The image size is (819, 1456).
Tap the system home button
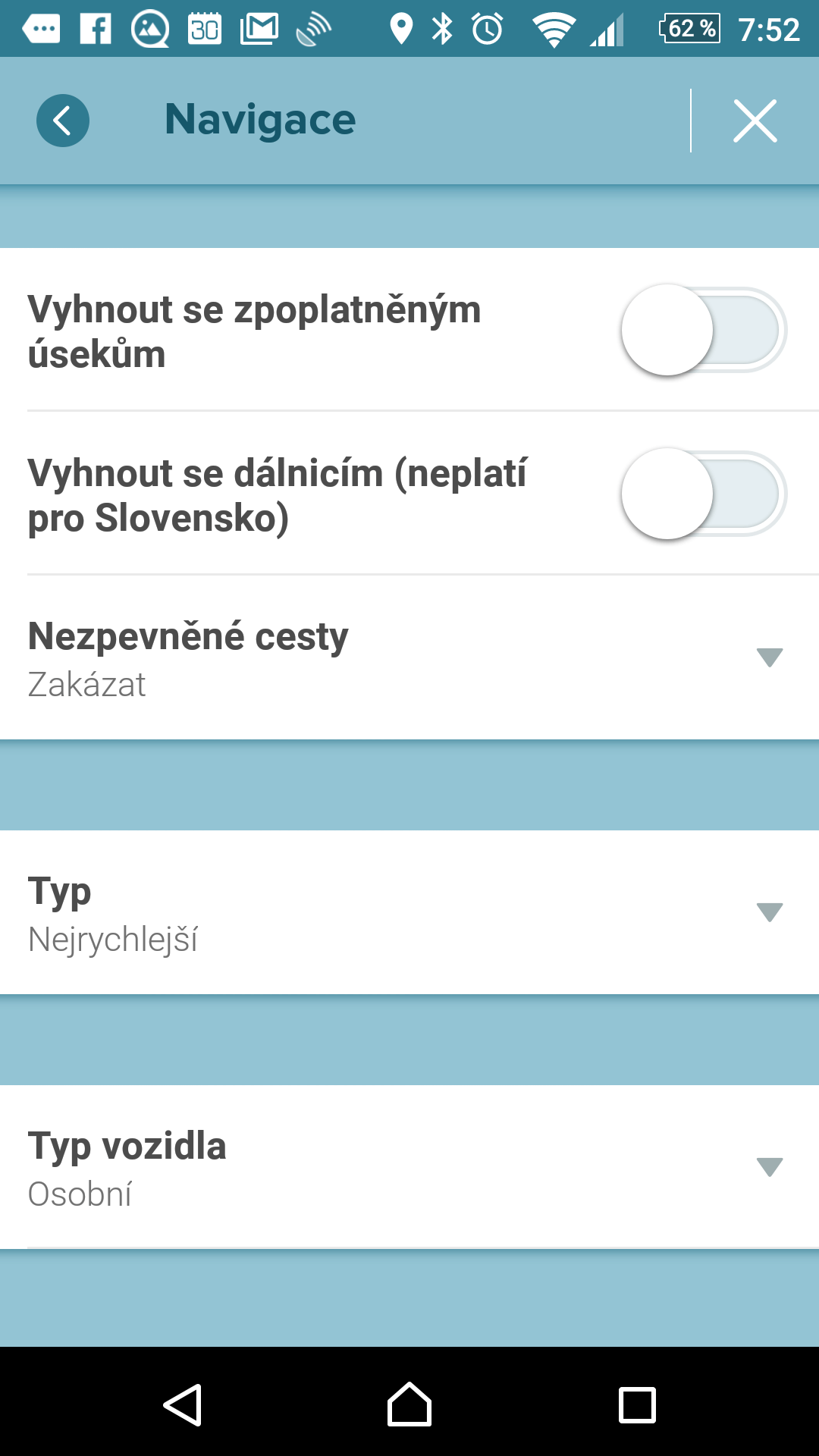coord(409,1404)
